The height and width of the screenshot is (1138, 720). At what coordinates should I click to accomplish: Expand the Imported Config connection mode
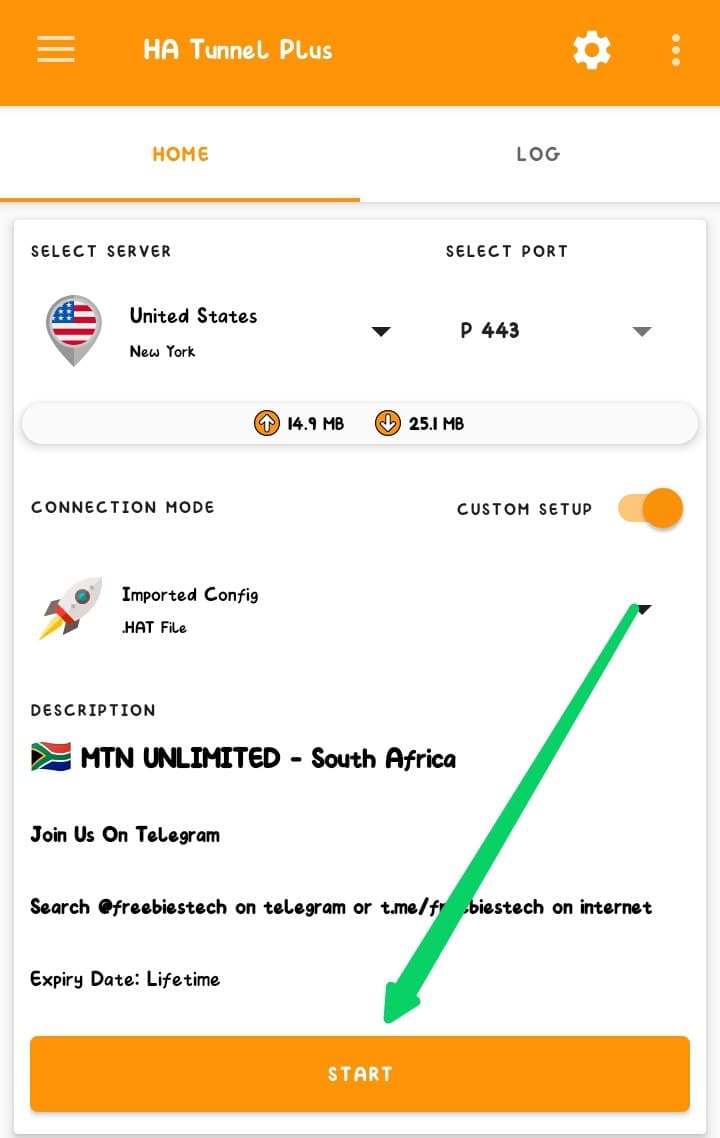(x=644, y=608)
